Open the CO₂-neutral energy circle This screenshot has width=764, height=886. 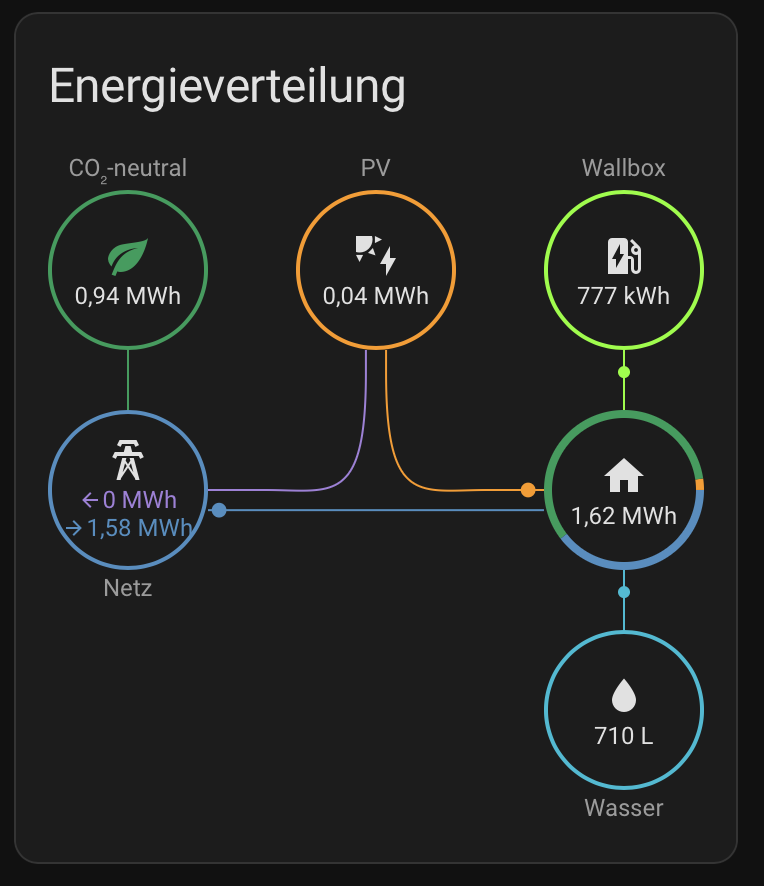[x=128, y=270]
